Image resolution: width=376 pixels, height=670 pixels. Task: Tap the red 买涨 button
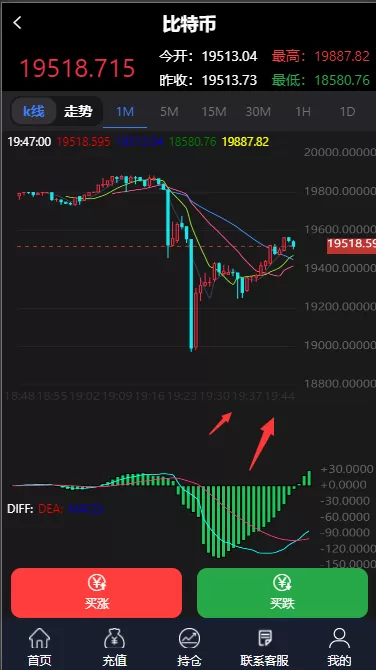click(97, 593)
